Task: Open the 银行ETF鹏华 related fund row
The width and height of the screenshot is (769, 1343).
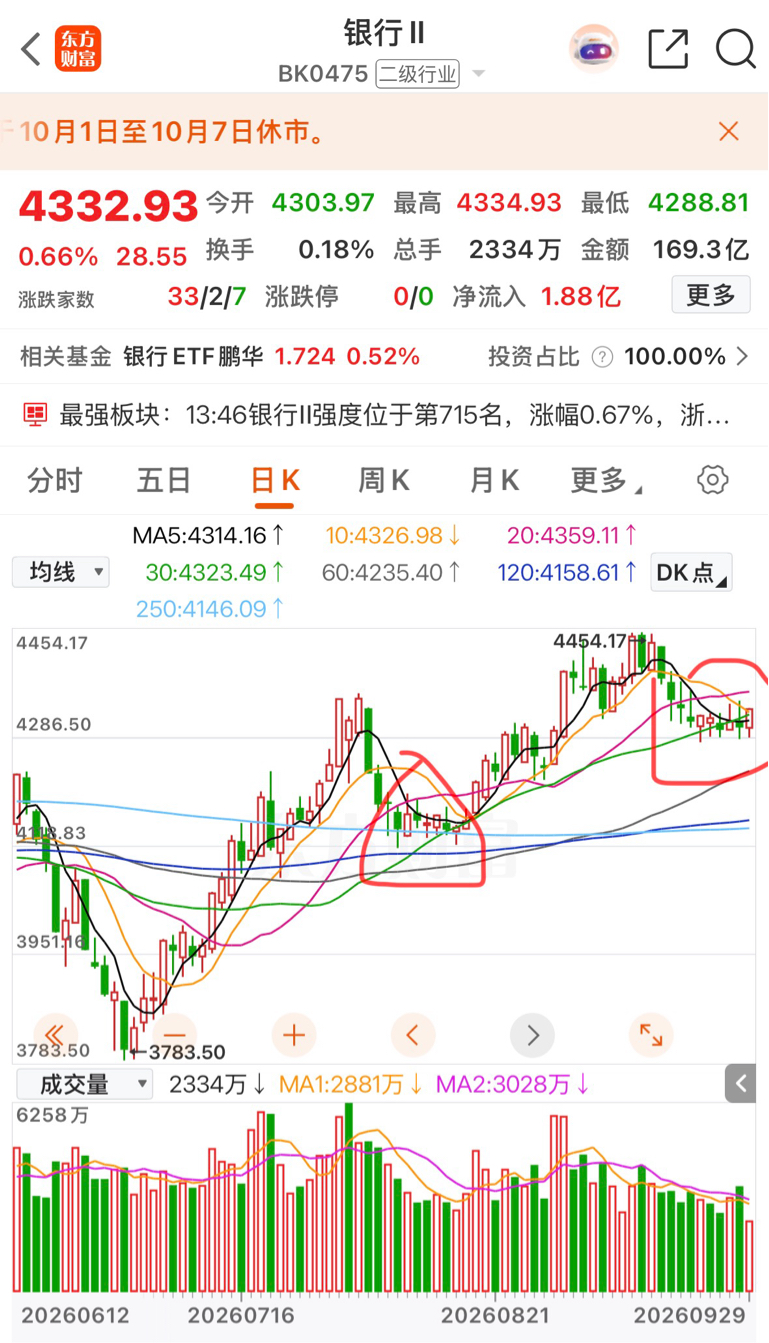Action: tap(384, 356)
